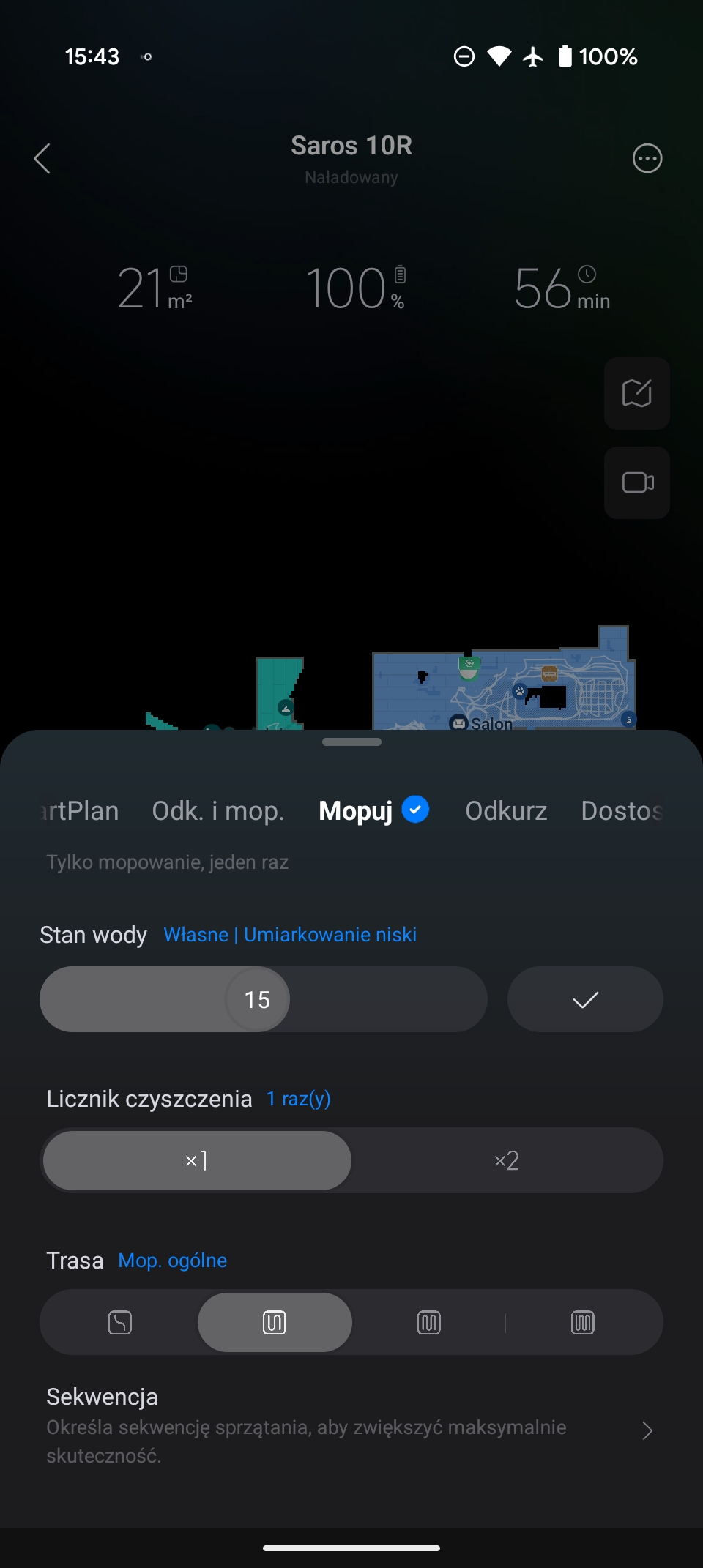Select the first route option icon
703x1568 pixels.
coord(120,1322)
